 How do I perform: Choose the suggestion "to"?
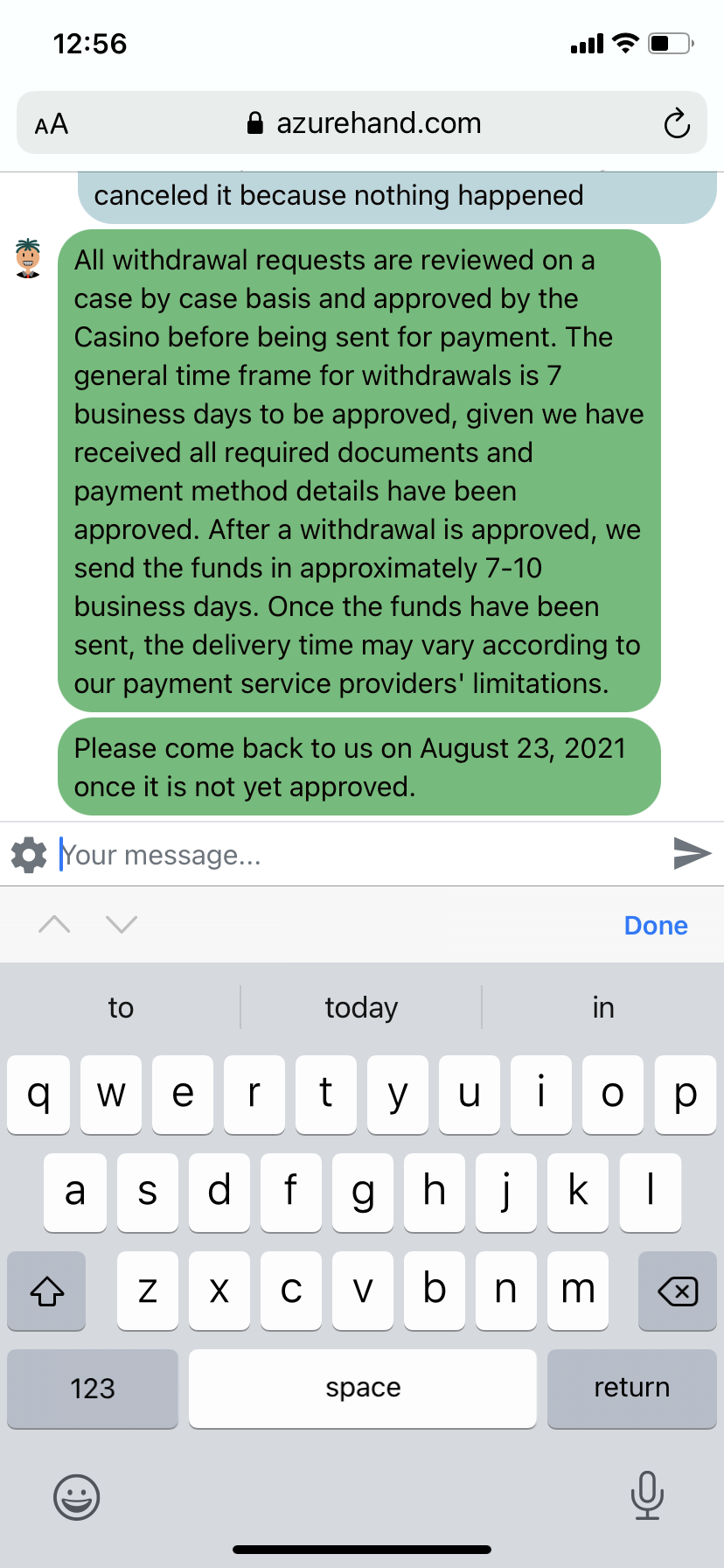(121, 1007)
